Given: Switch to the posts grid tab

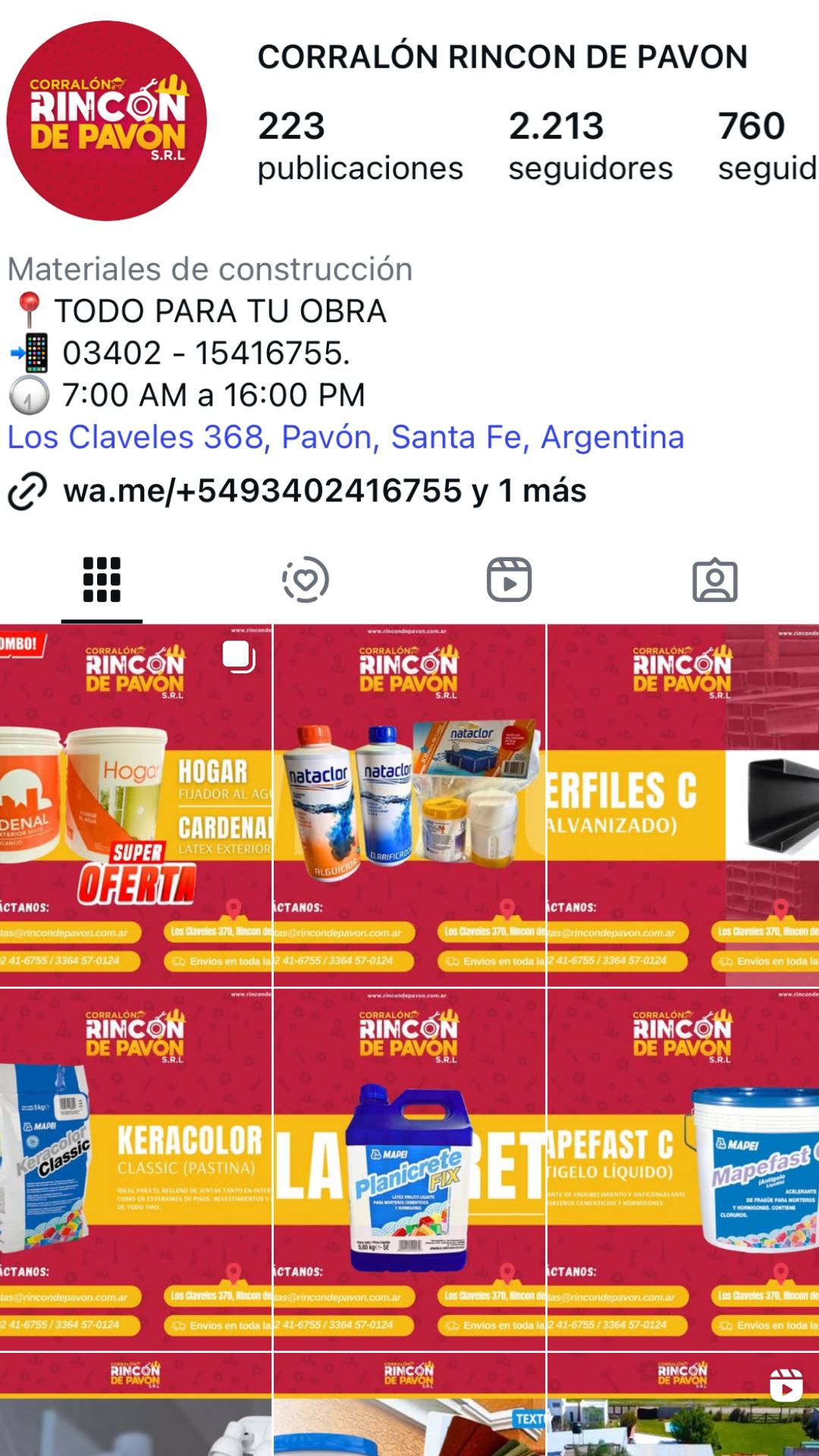Looking at the screenshot, I should click(x=102, y=580).
